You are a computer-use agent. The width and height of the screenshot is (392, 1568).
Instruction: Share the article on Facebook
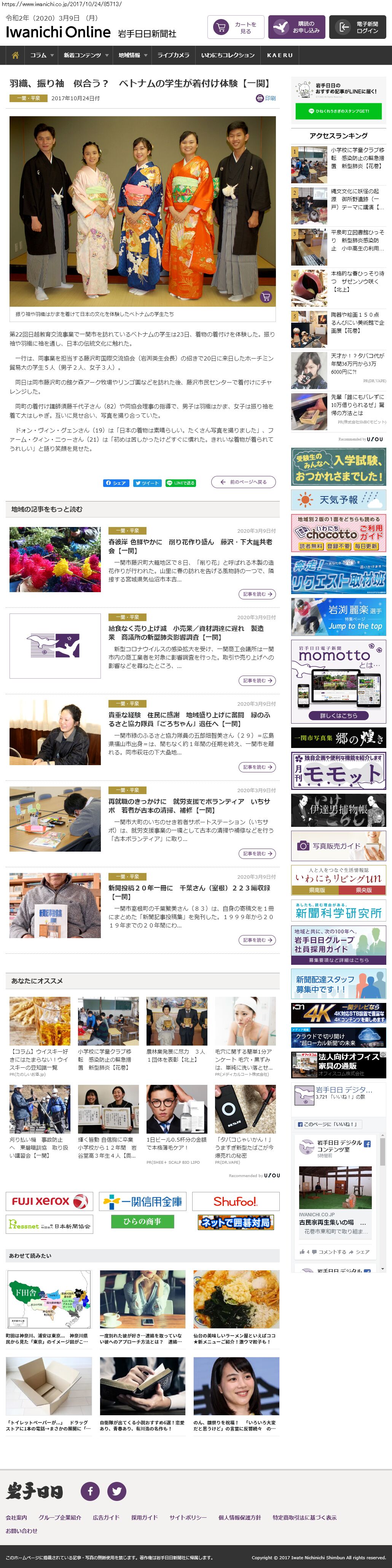pos(115,483)
